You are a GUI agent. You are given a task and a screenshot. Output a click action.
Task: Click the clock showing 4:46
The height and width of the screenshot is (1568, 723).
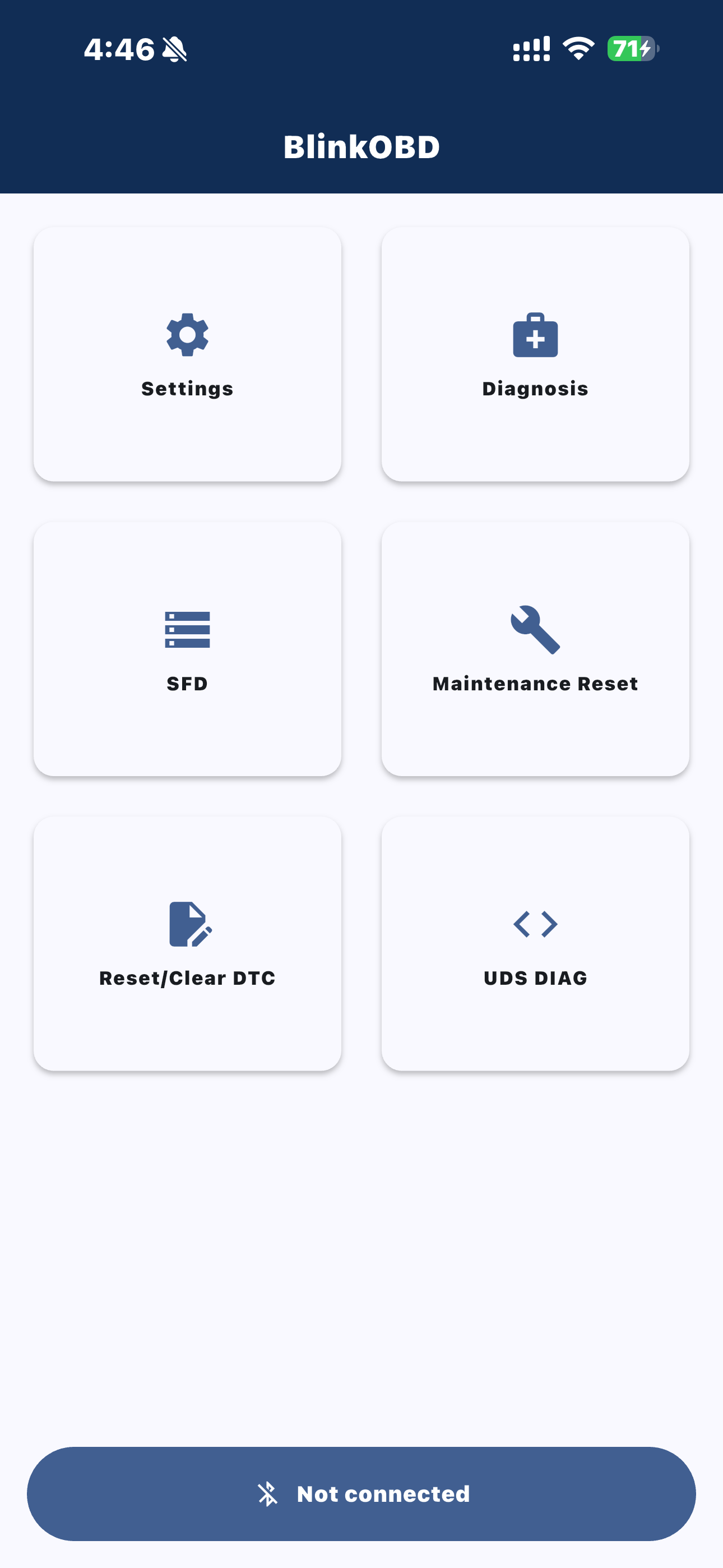[x=119, y=49]
